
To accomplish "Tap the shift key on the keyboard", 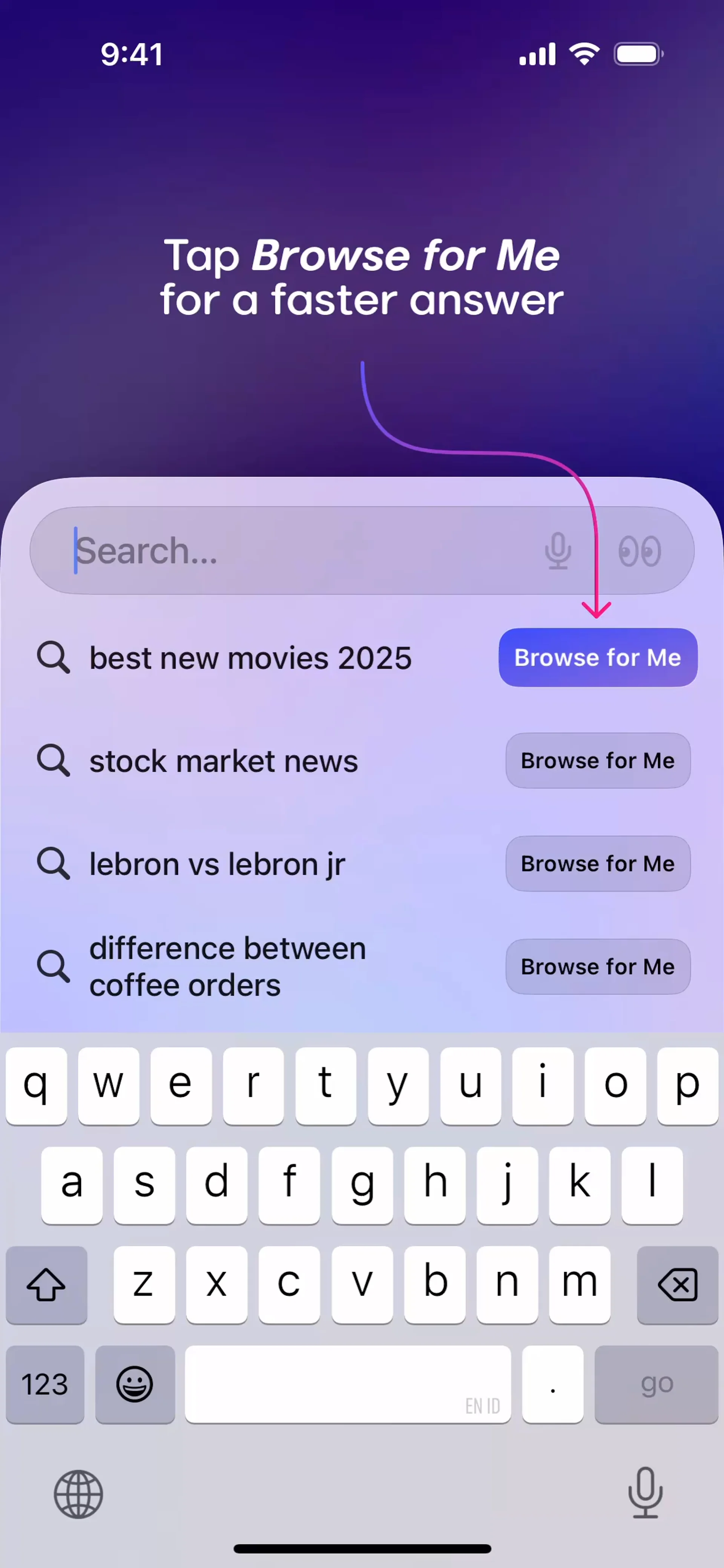I will coord(46,1285).
